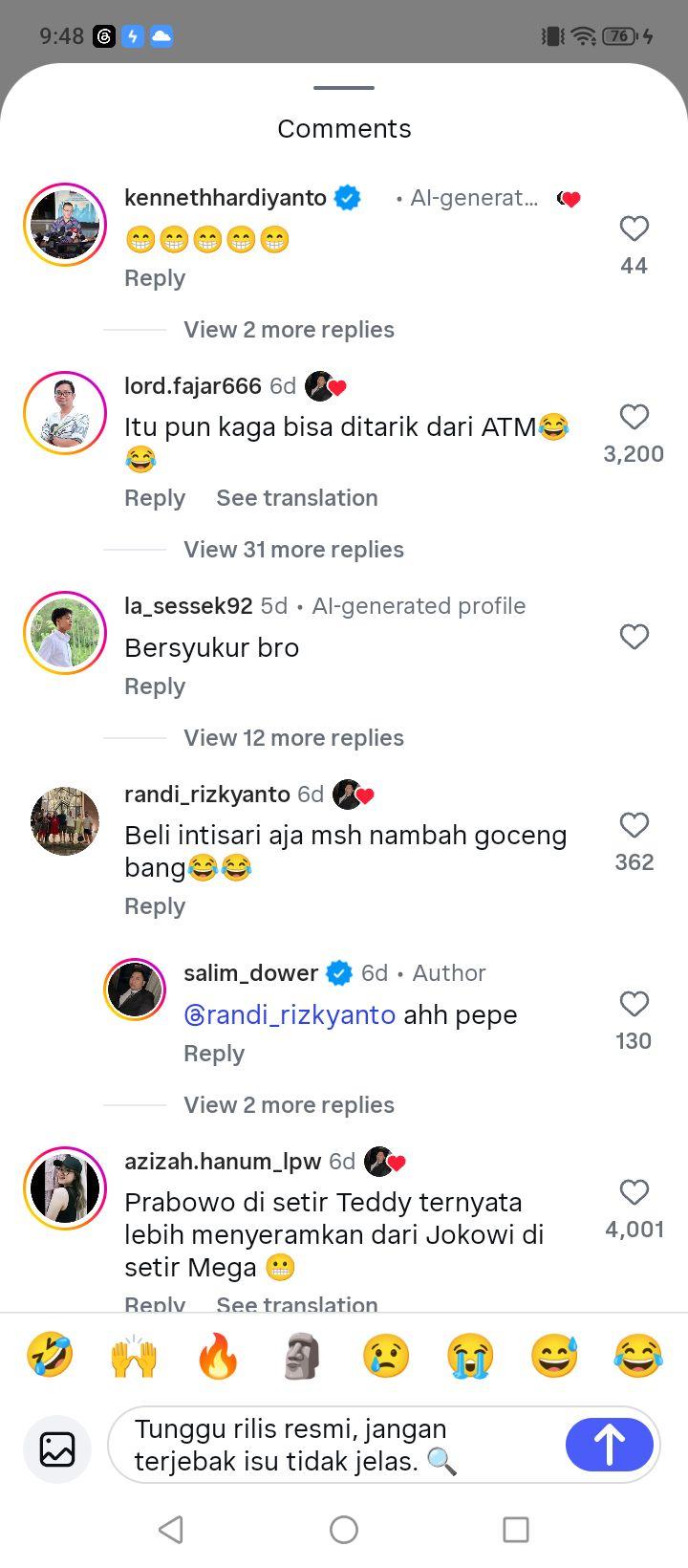
Task: Like salim_dower's reply
Action: coord(634,1004)
